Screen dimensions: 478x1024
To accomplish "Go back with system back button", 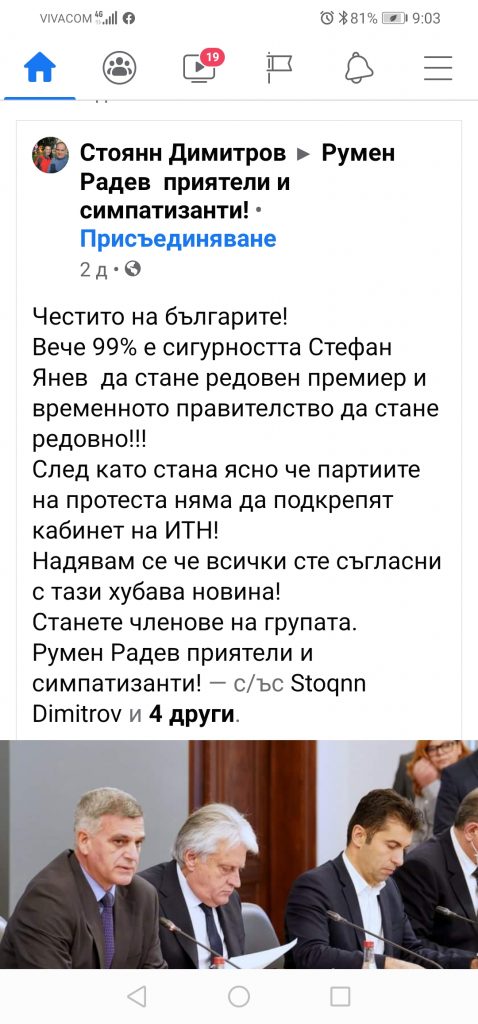I will tap(136, 996).
